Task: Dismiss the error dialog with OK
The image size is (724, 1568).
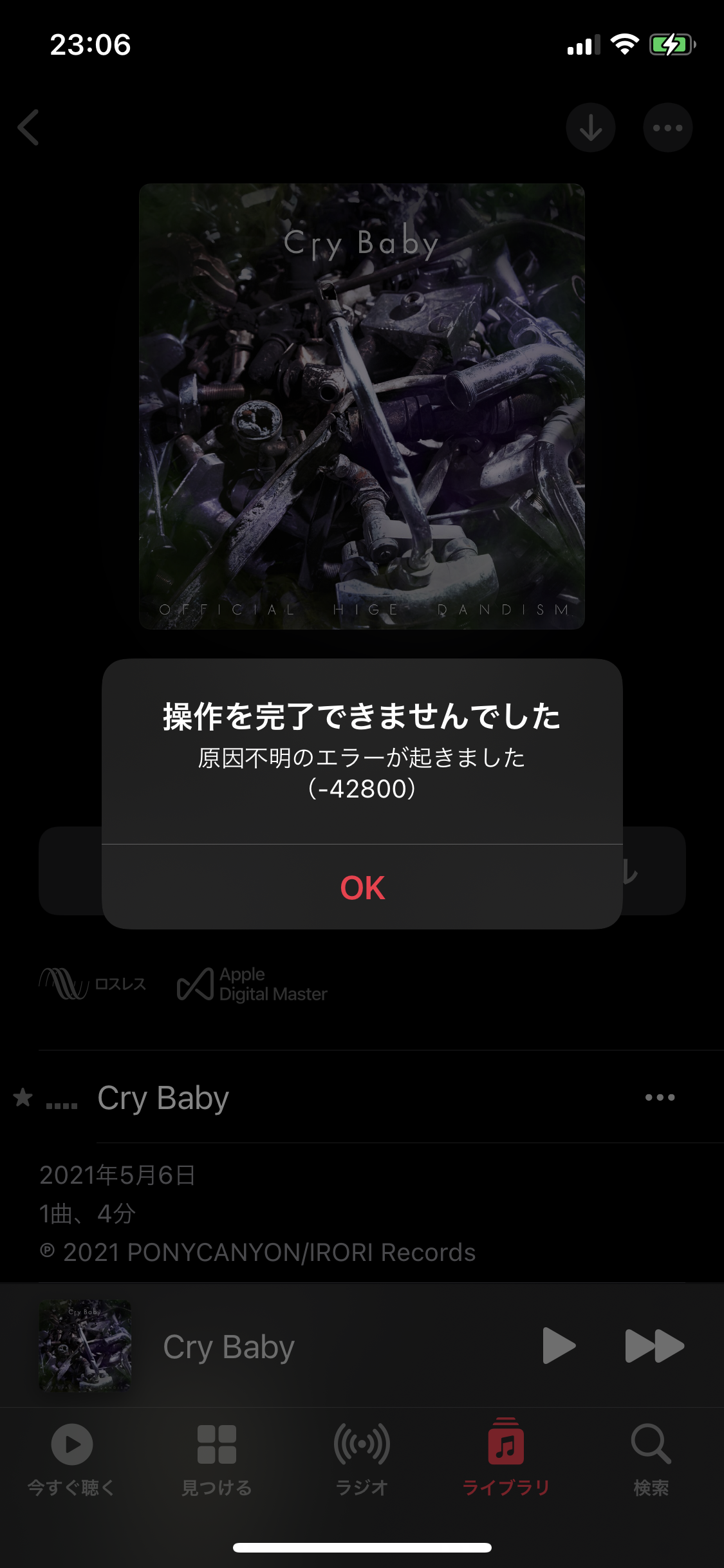Action: [x=362, y=888]
